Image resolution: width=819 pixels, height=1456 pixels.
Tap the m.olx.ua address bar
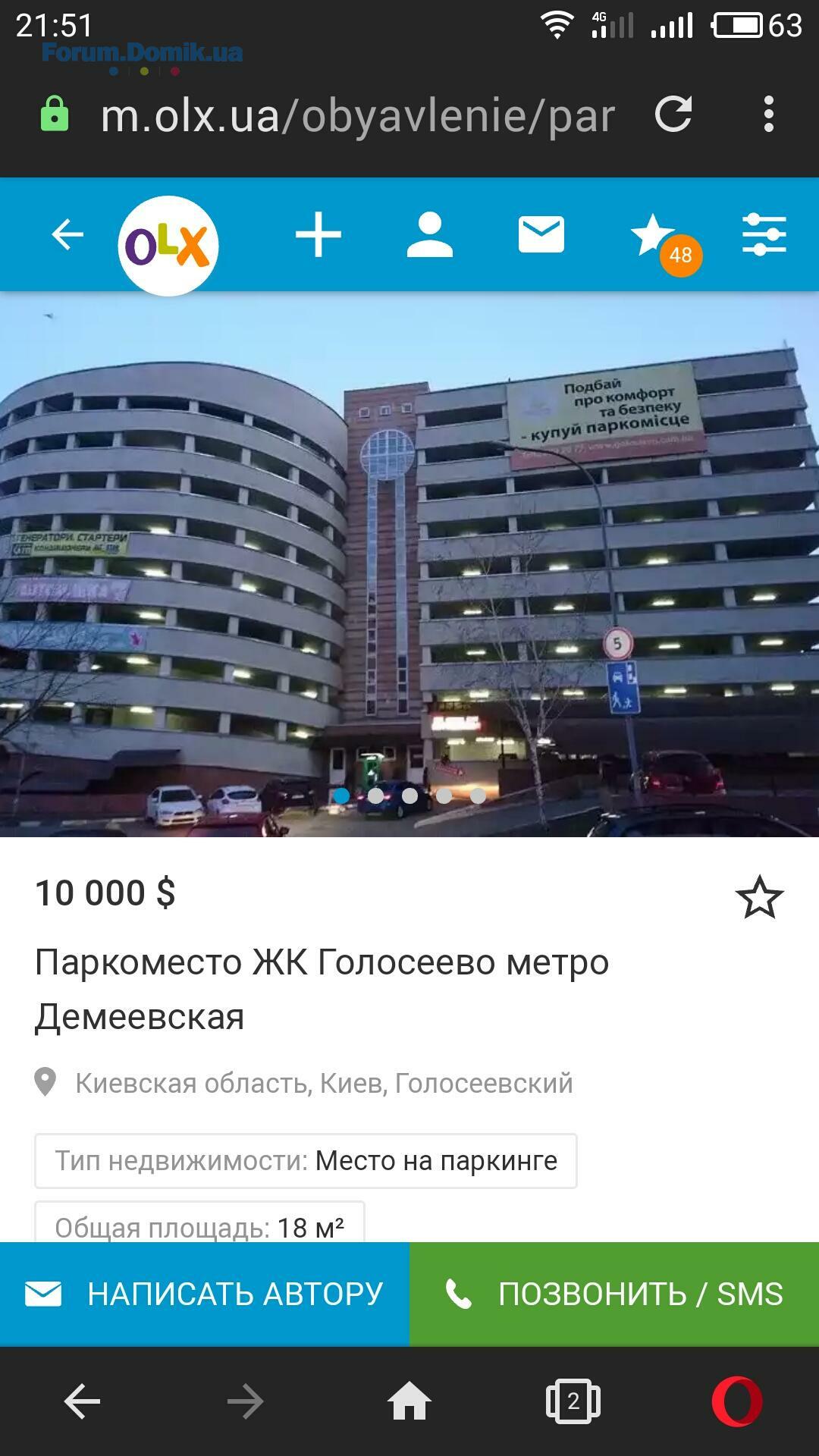[356, 116]
